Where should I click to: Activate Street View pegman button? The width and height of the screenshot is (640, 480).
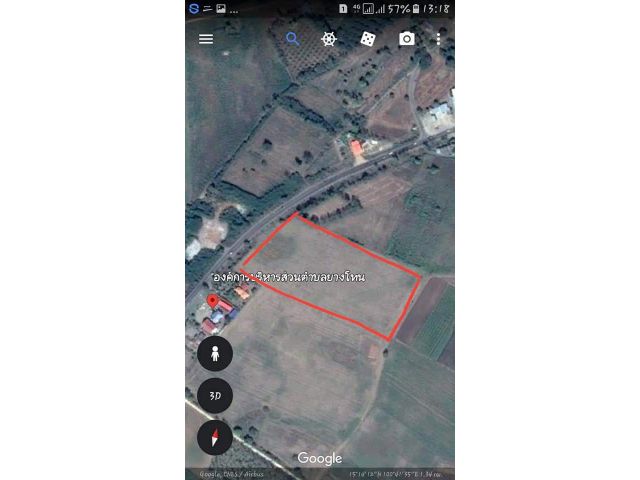pos(215,353)
